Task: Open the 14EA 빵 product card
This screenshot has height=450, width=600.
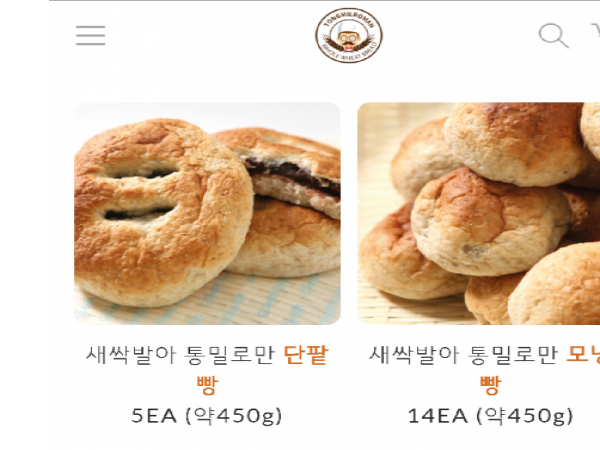Action: tap(480, 214)
